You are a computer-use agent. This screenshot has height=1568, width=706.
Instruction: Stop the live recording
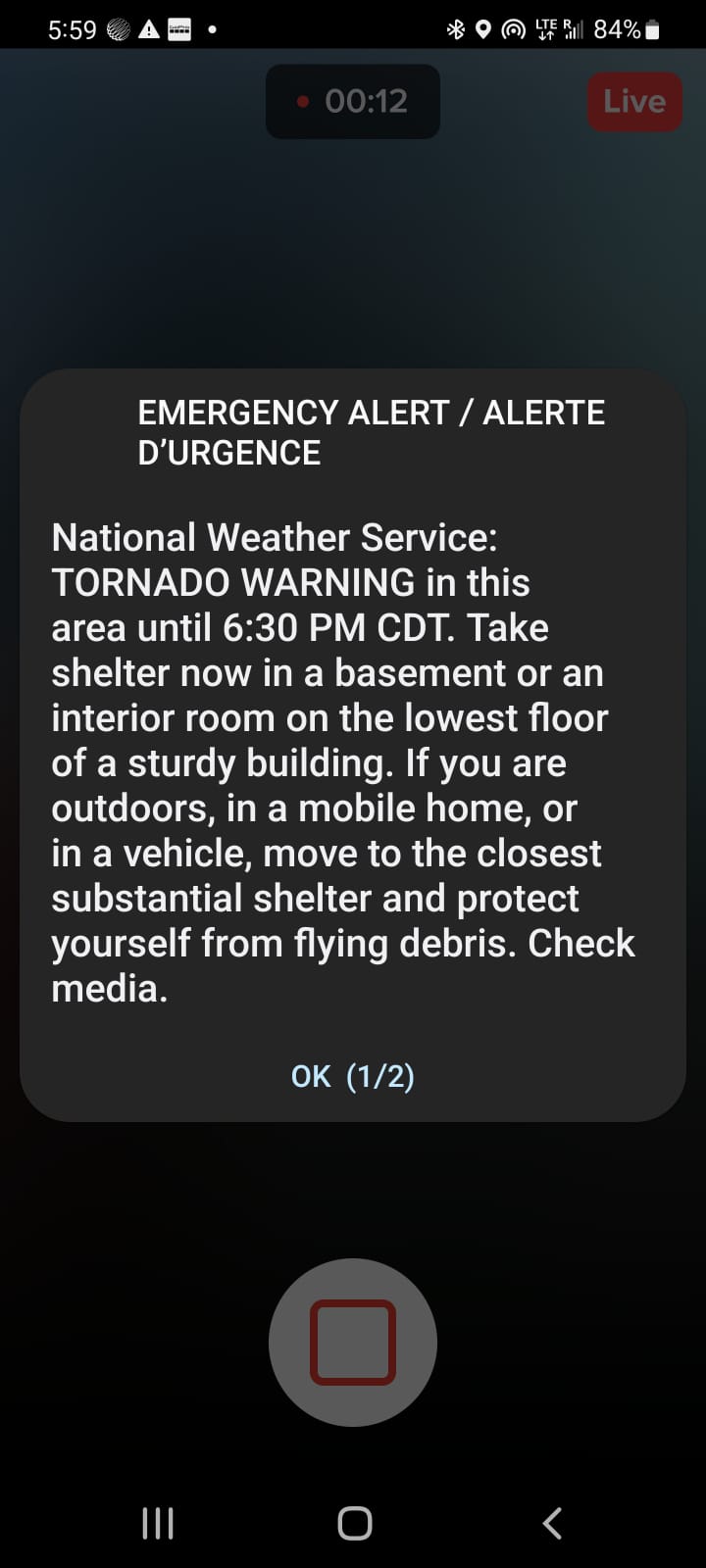click(x=353, y=1343)
